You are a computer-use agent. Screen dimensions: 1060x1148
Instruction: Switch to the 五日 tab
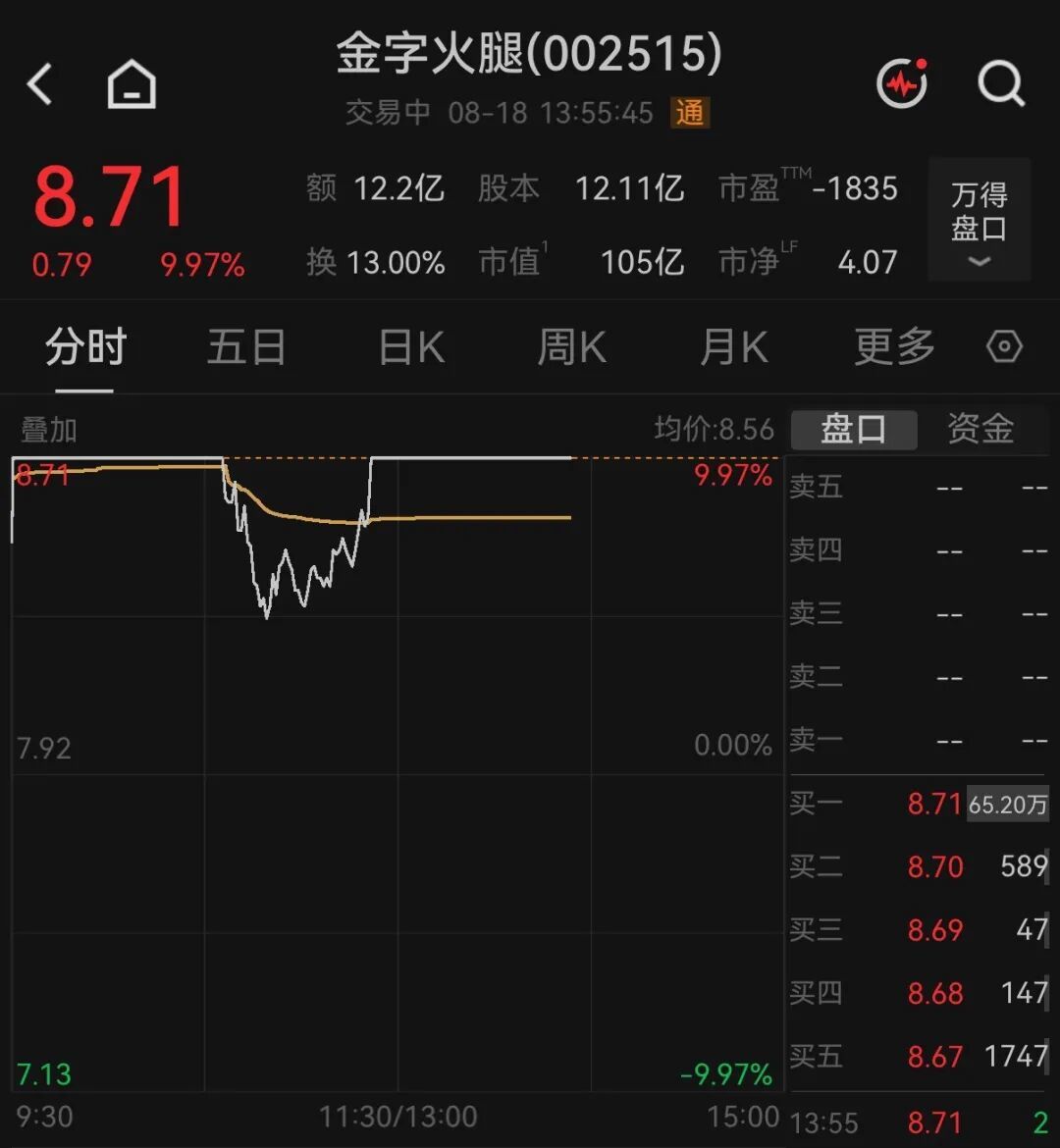pos(247,346)
